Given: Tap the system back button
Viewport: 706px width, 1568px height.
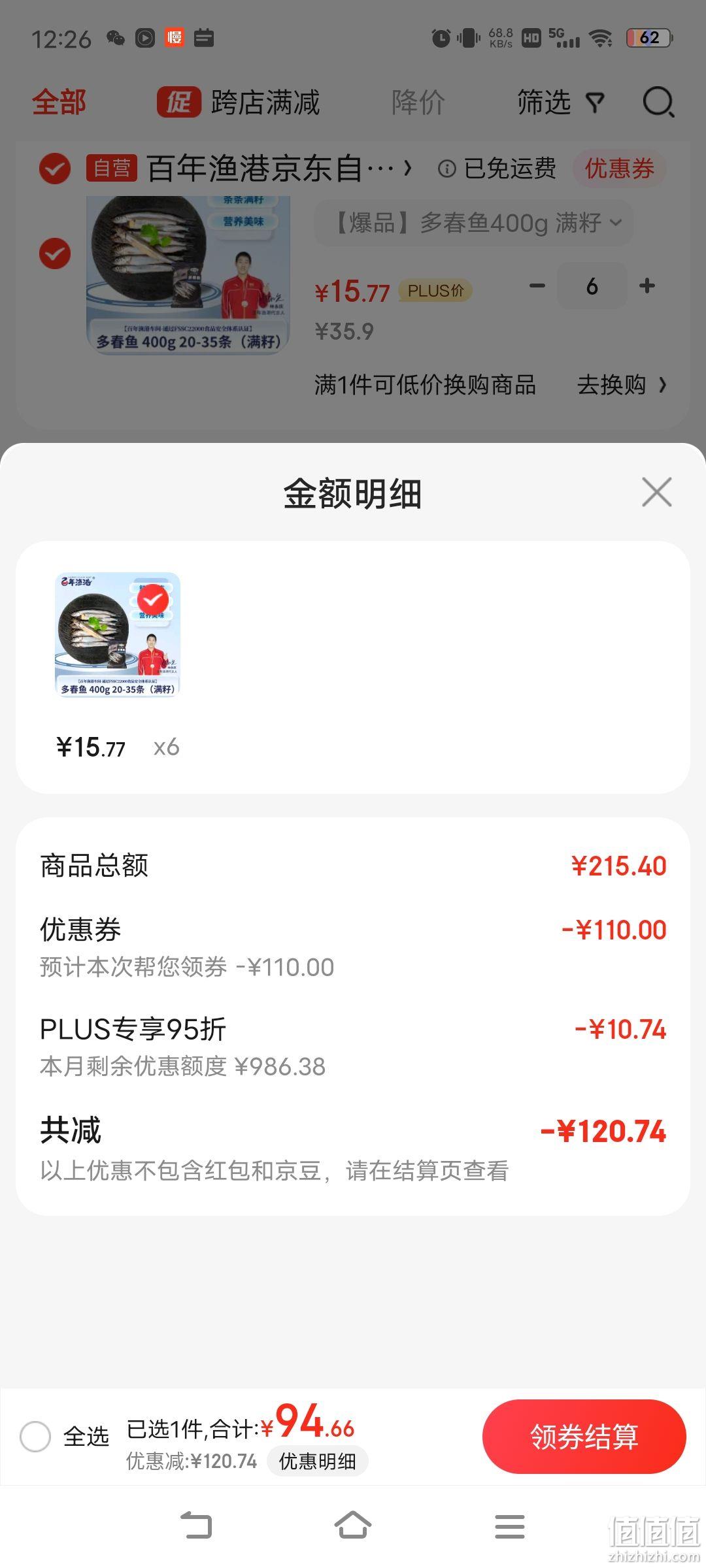Looking at the screenshot, I should pyautogui.click(x=196, y=1526).
